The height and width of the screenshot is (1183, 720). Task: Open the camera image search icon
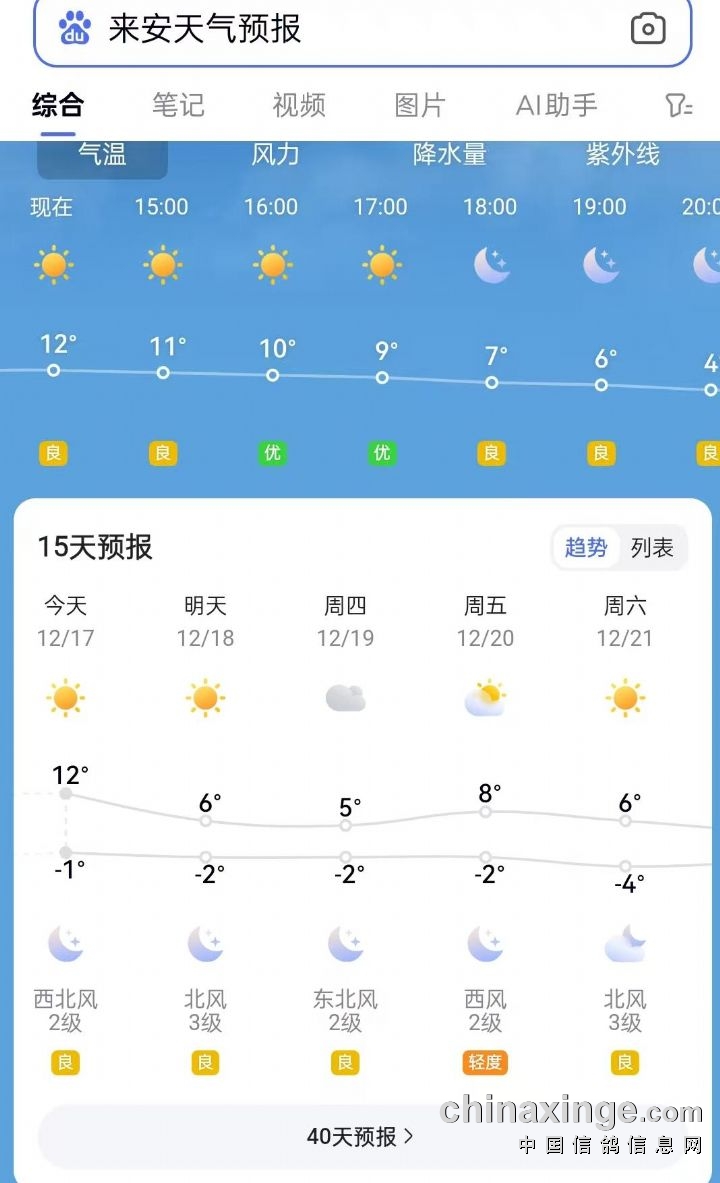click(x=648, y=29)
